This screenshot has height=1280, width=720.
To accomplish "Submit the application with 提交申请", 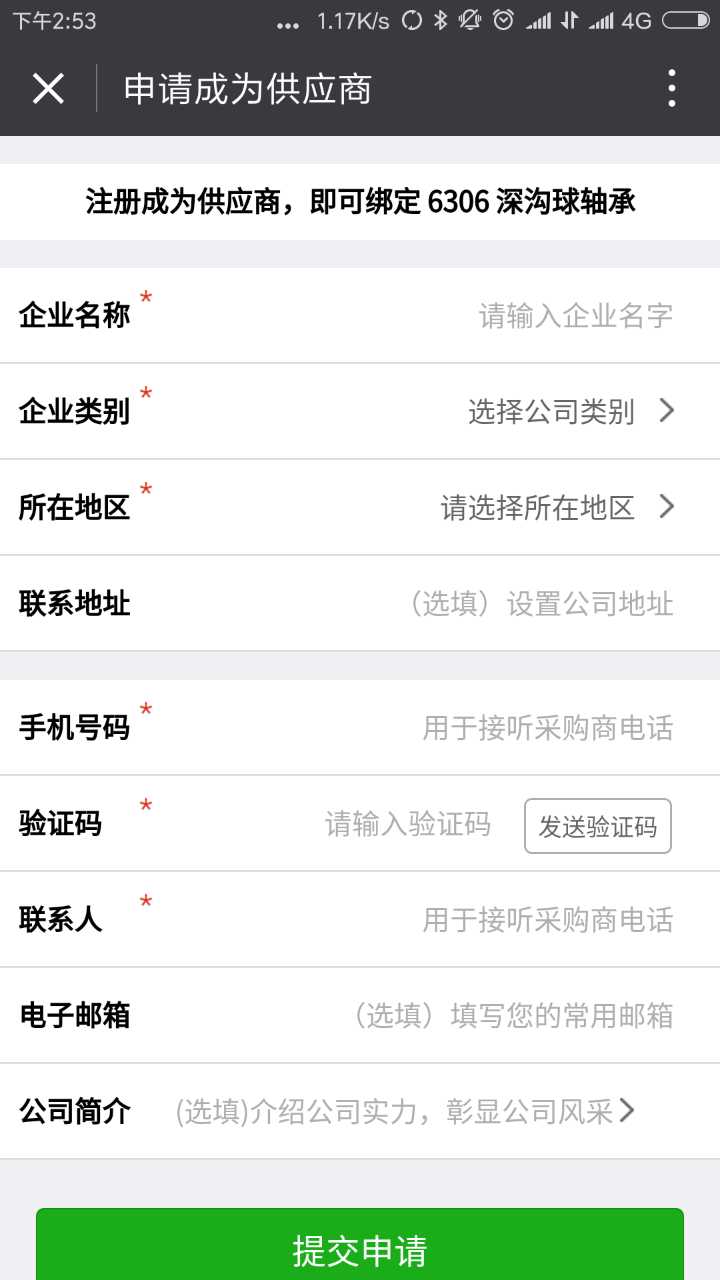I will pos(360,1248).
